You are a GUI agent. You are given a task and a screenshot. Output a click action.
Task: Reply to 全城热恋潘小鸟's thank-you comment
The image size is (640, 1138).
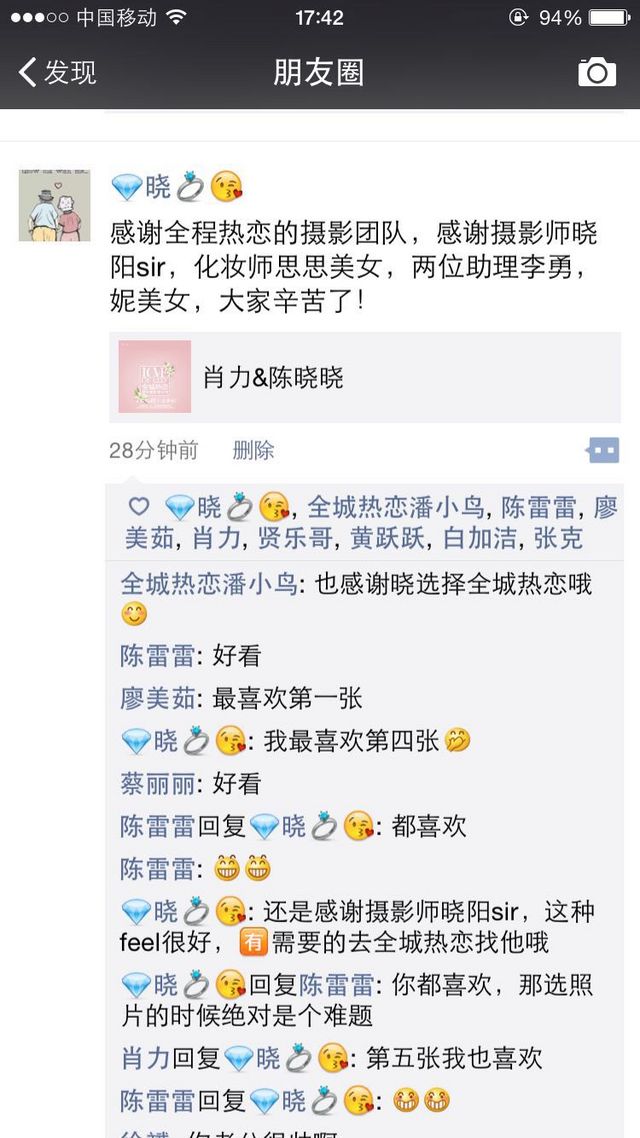coord(356,599)
